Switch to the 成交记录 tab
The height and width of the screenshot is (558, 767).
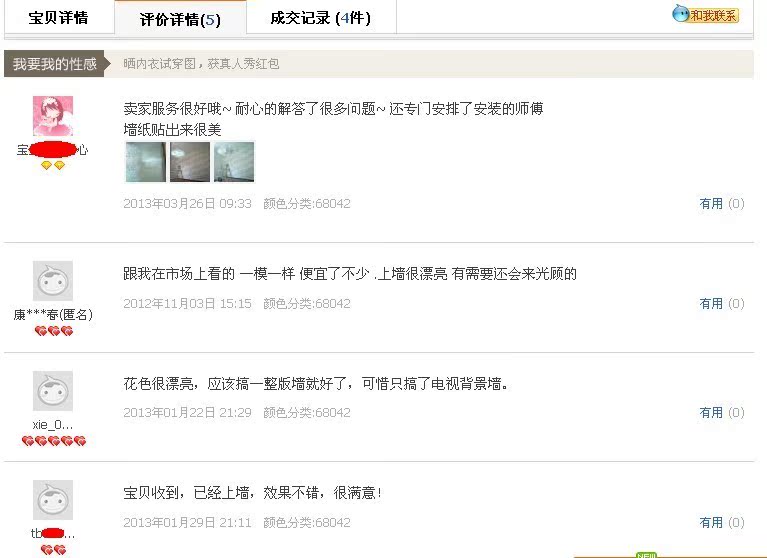(320, 18)
